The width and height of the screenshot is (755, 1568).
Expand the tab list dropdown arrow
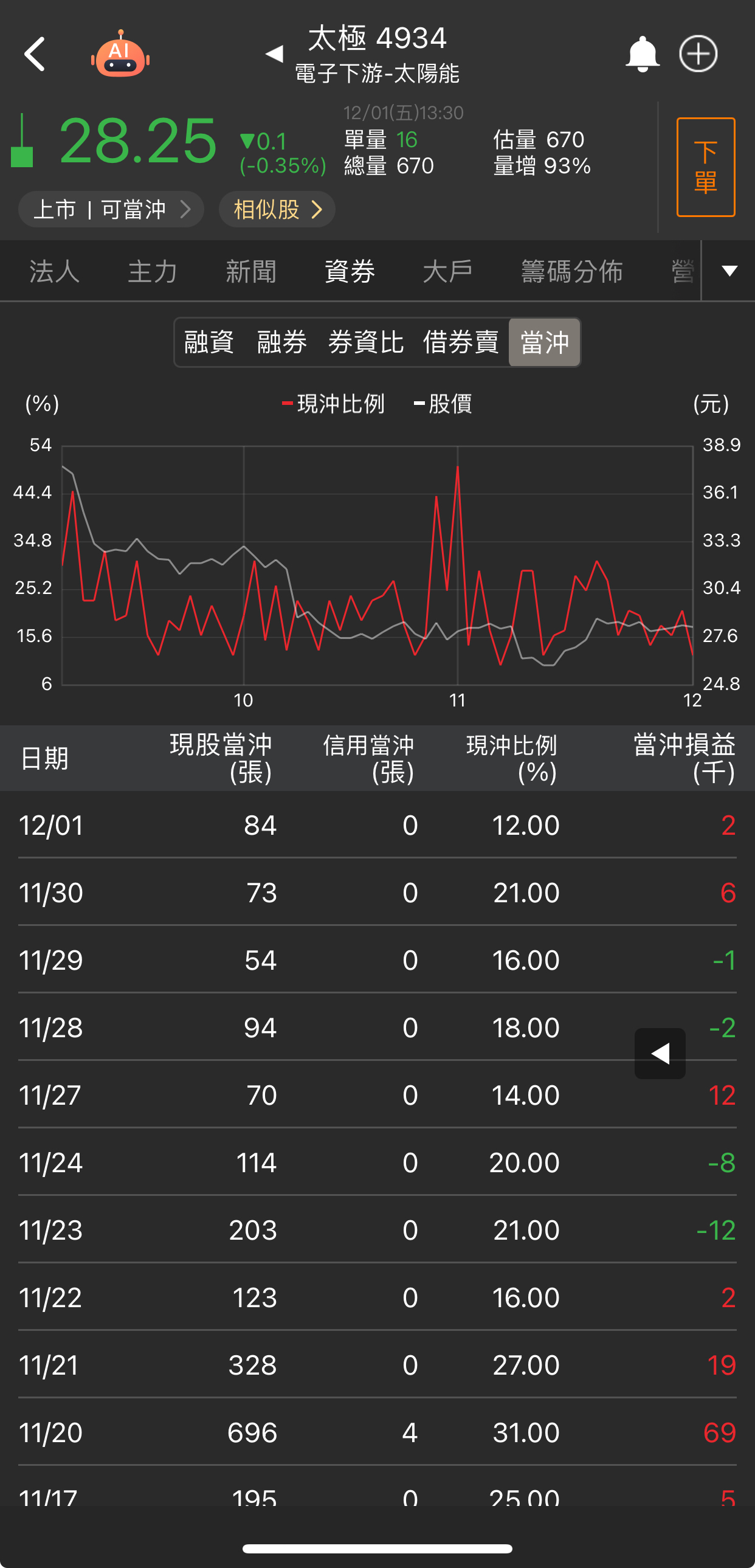point(729,271)
